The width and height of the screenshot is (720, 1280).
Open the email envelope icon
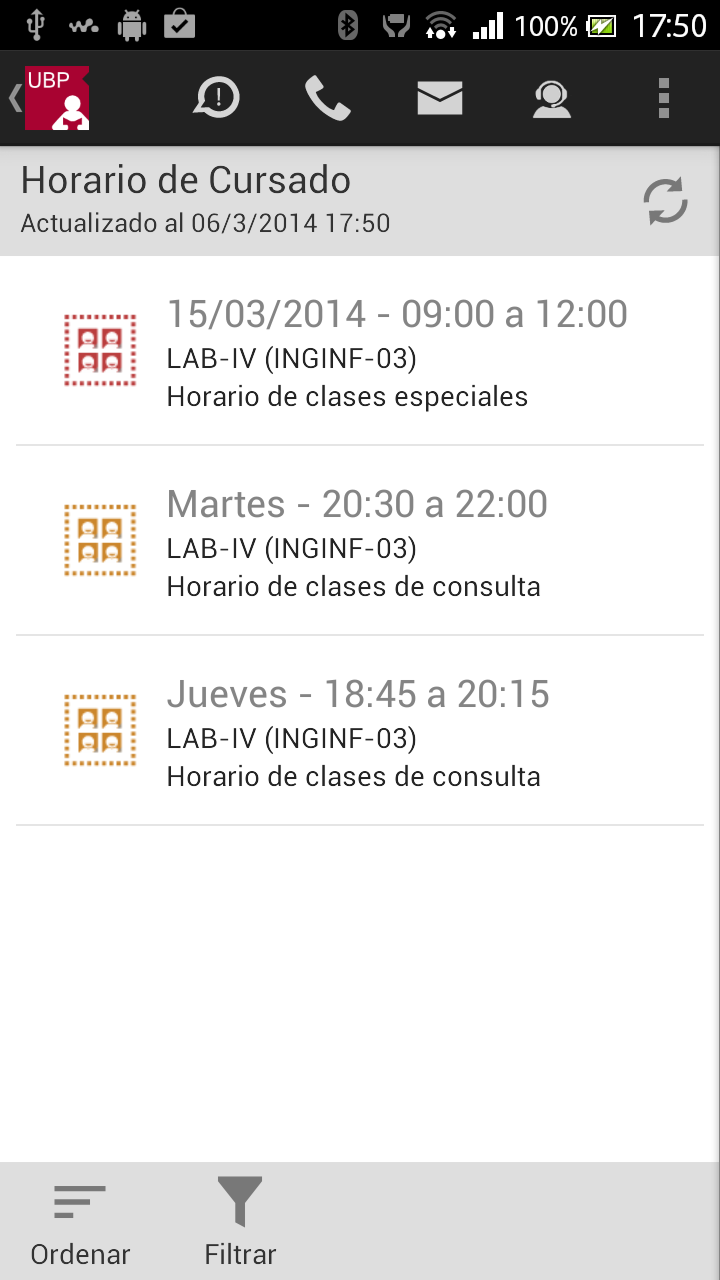[440, 98]
